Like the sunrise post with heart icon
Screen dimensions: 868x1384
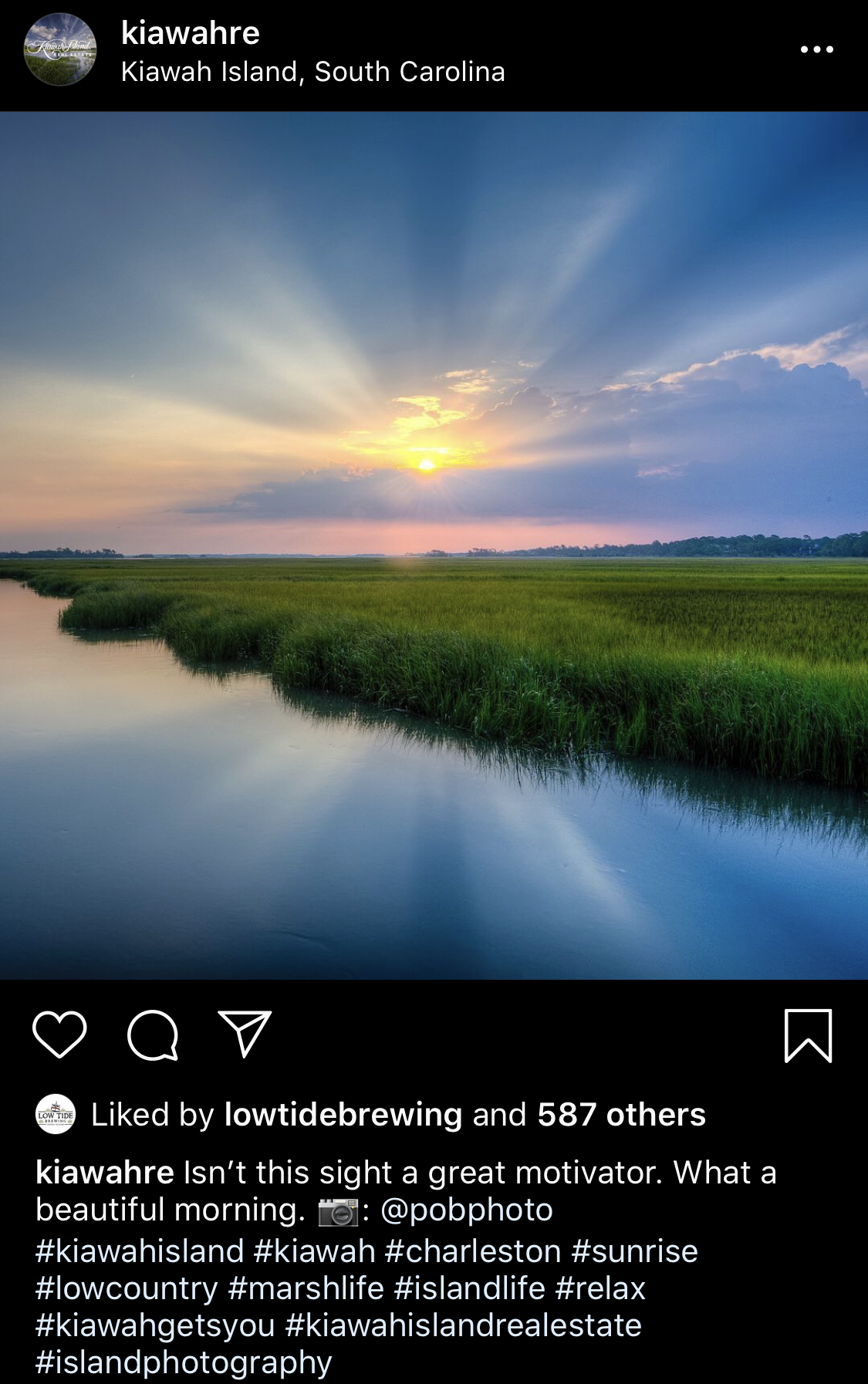[59, 1035]
